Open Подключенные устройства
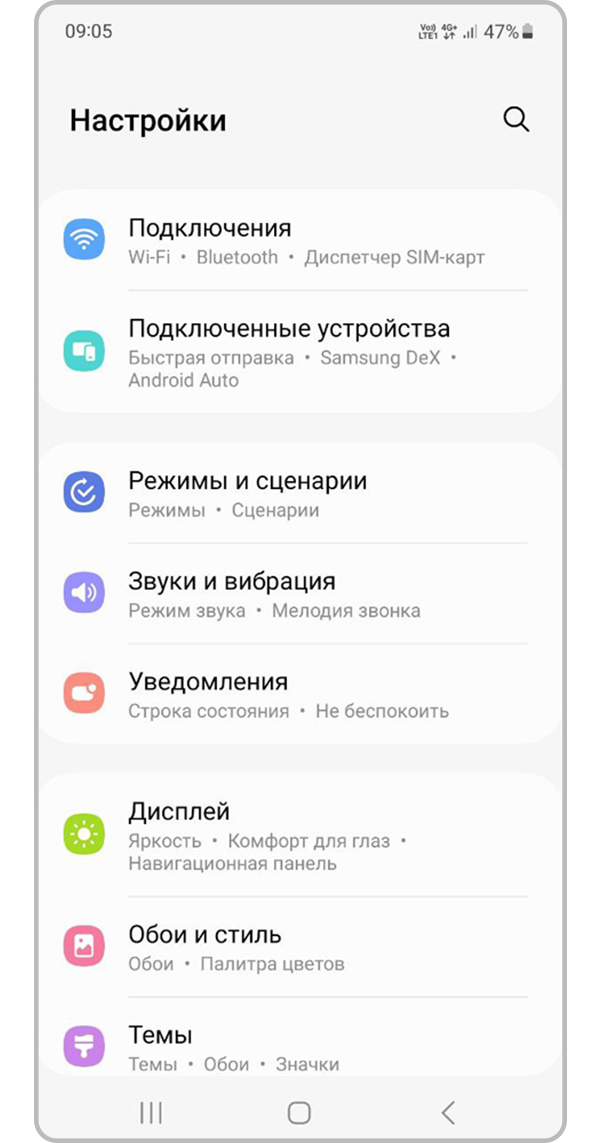The image size is (600, 1143). 300,352
